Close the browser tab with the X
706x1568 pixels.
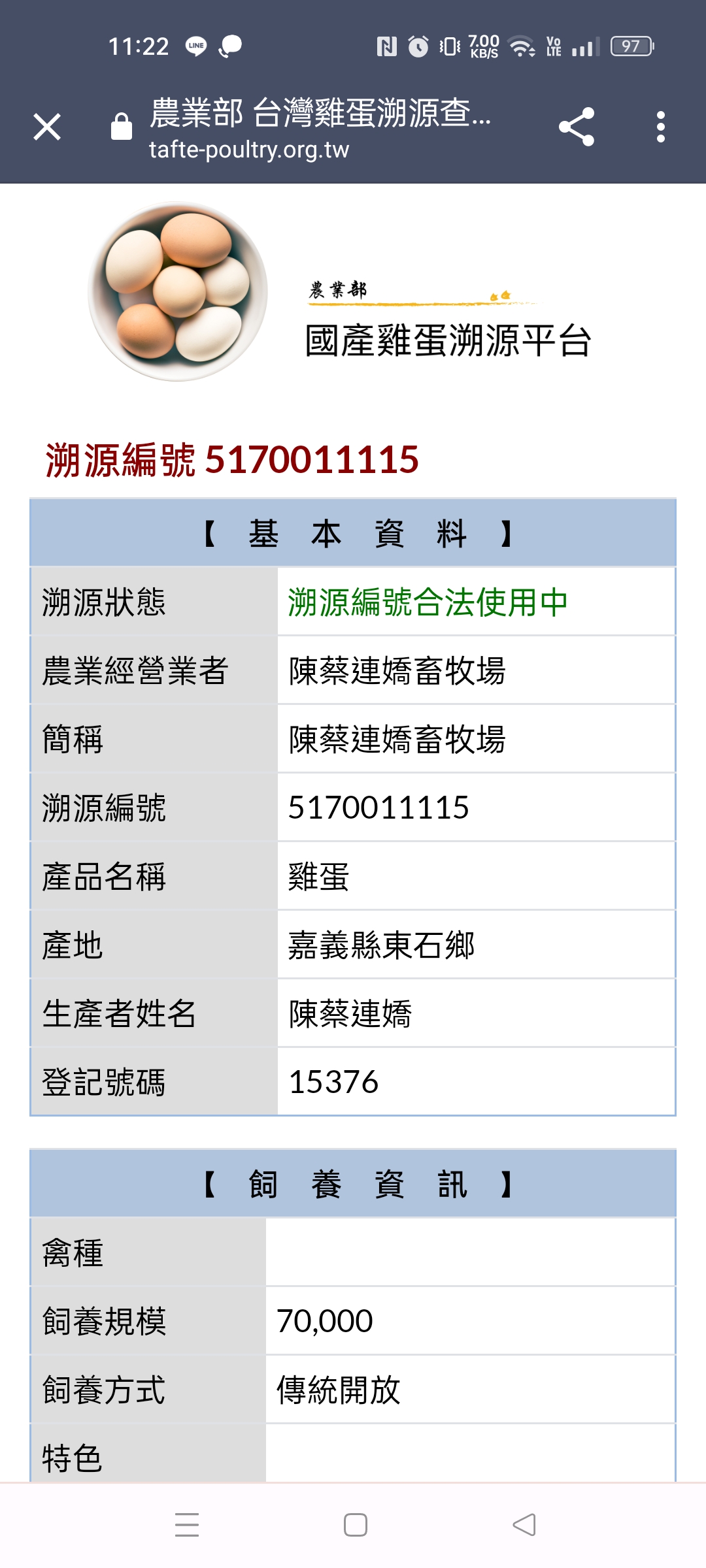(x=47, y=127)
